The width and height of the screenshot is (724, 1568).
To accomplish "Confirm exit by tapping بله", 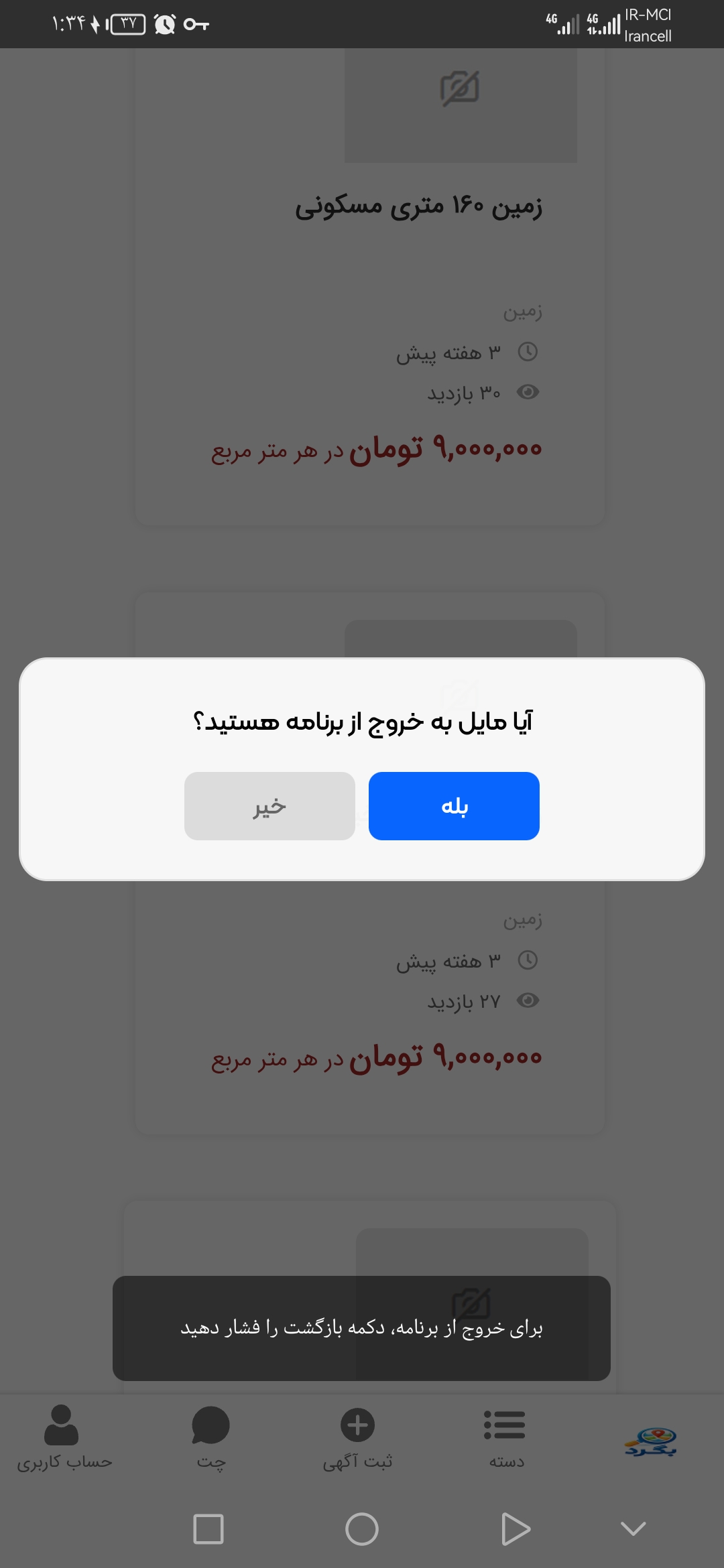I will [x=454, y=806].
